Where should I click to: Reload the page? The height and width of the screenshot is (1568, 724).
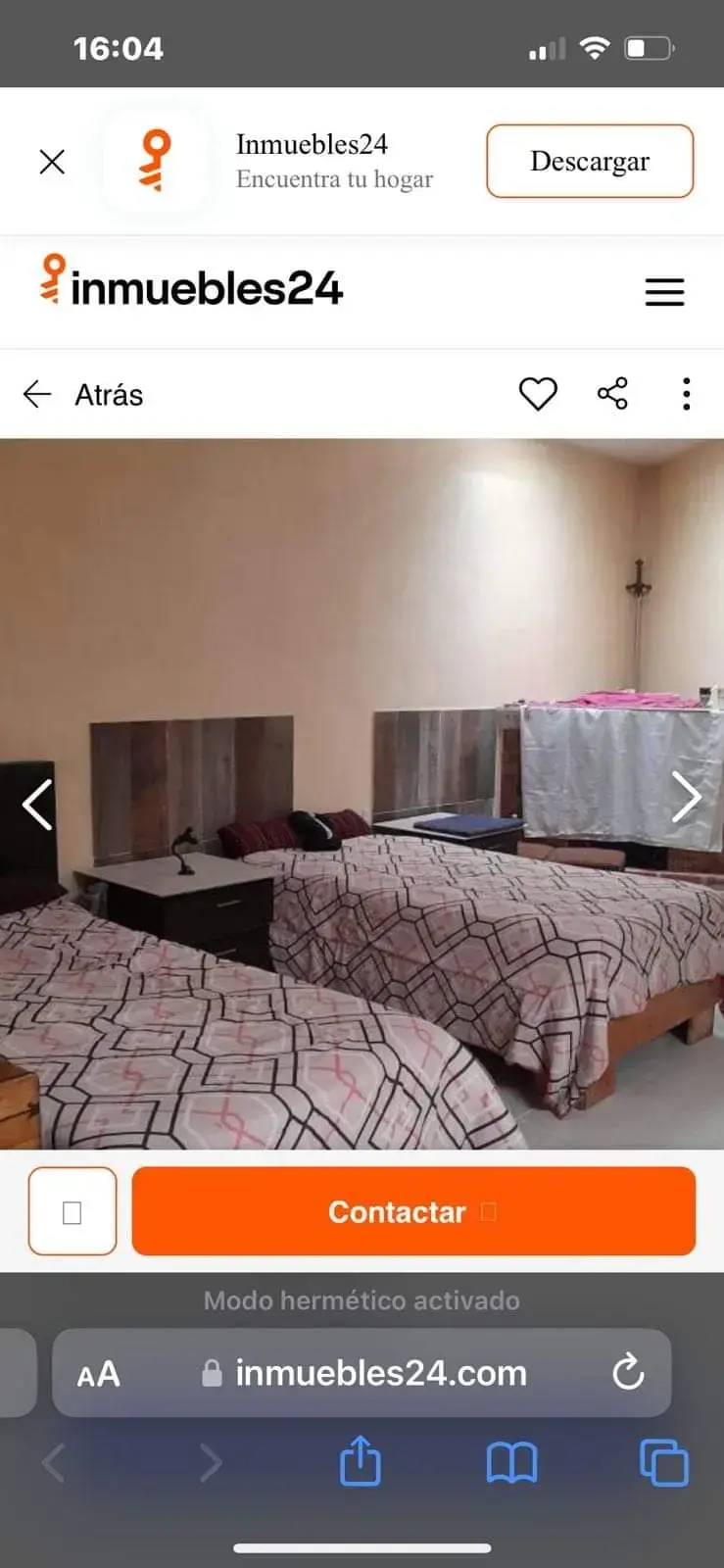click(628, 1373)
